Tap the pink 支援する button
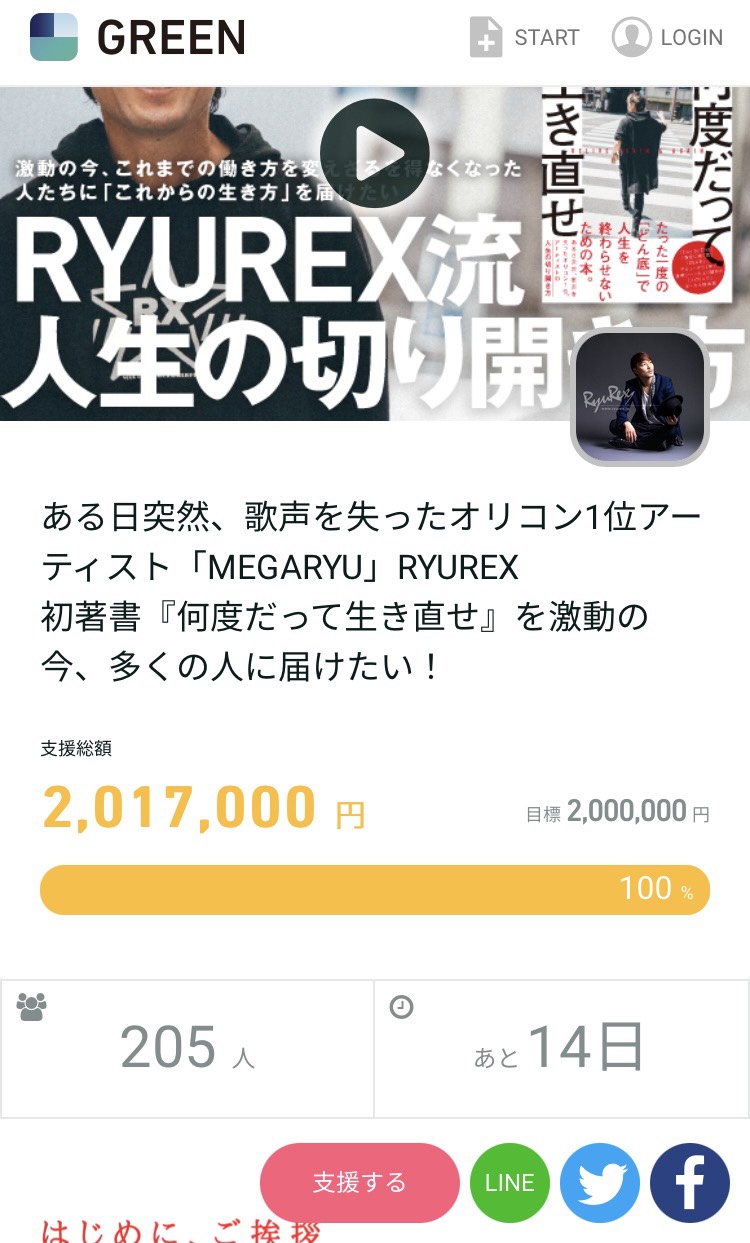Viewport: 750px width, 1243px height. [x=359, y=1183]
